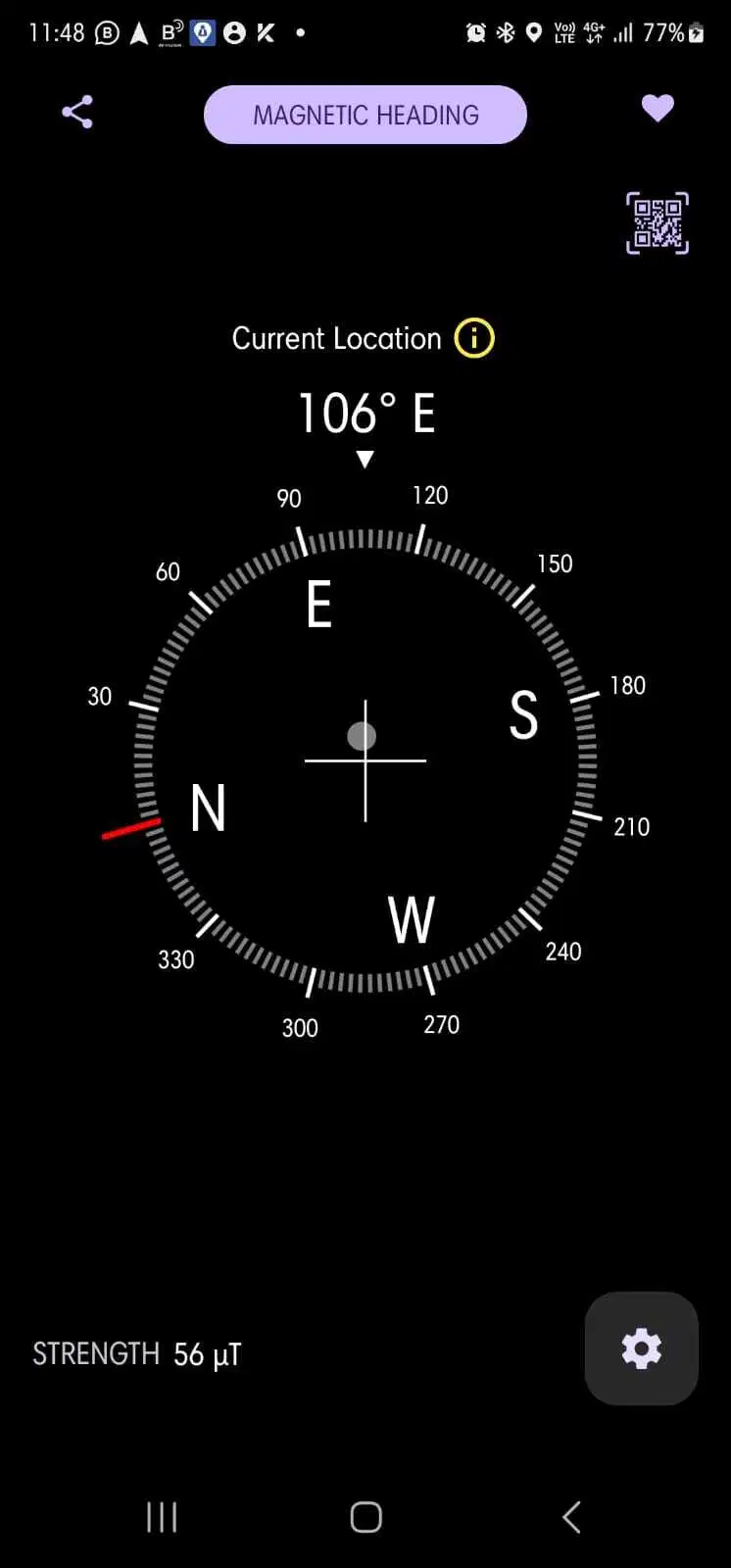The image size is (731, 1568).
Task: Go to the home screen
Action: point(365,1517)
